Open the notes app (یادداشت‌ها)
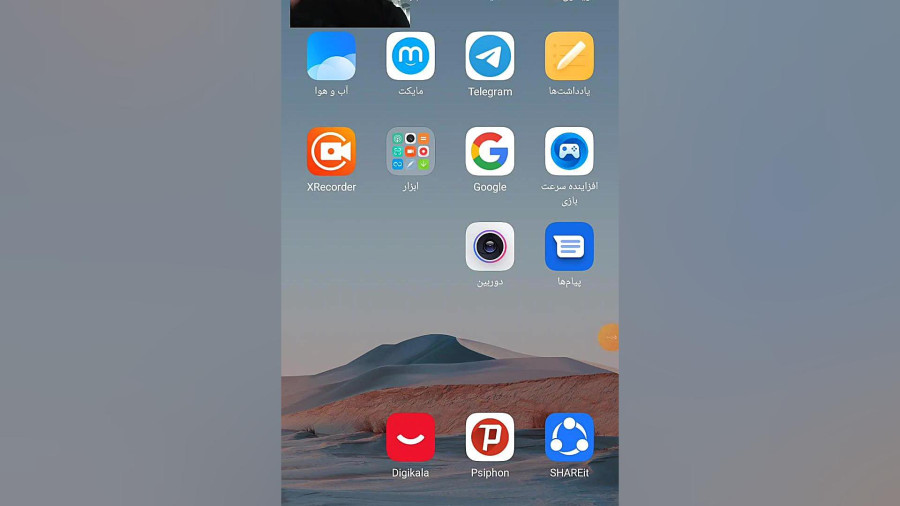Viewport: 900px width, 506px height. pyautogui.click(x=569, y=56)
